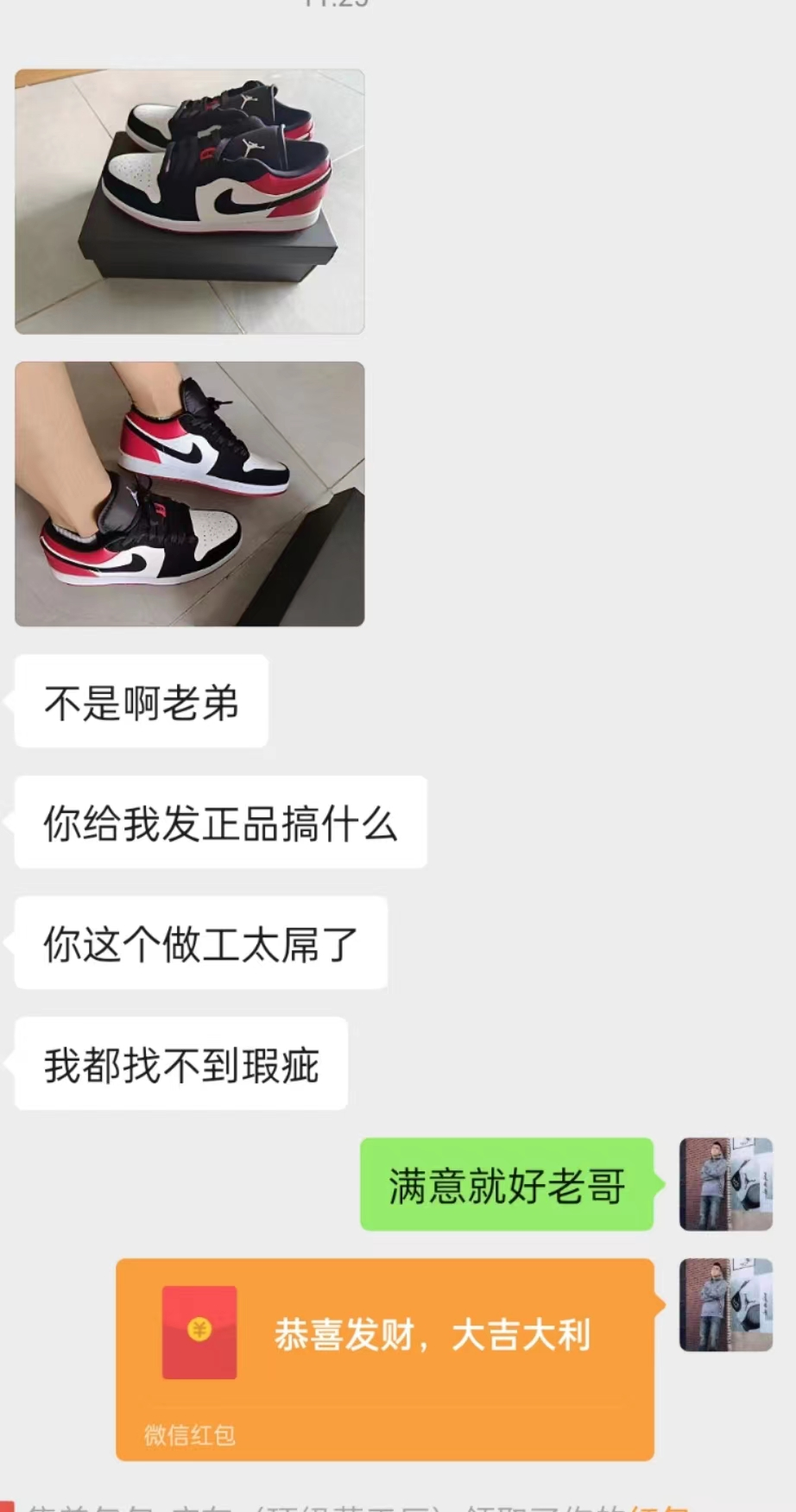Tap the avatar beside 满意就好老哥 message
This screenshot has width=796, height=1512.
(x=725, y=1184)
